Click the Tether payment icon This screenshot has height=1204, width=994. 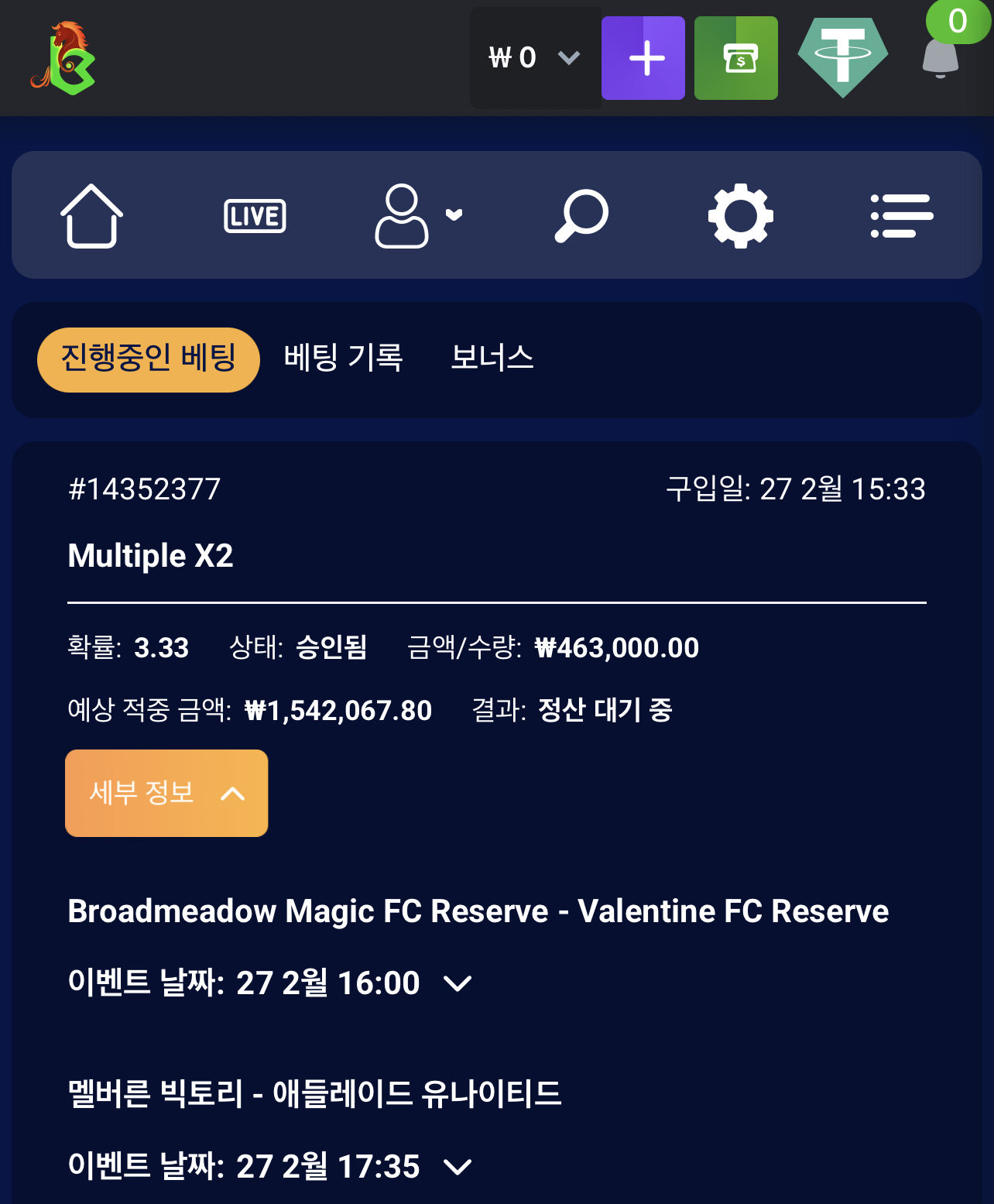[843, 56]
